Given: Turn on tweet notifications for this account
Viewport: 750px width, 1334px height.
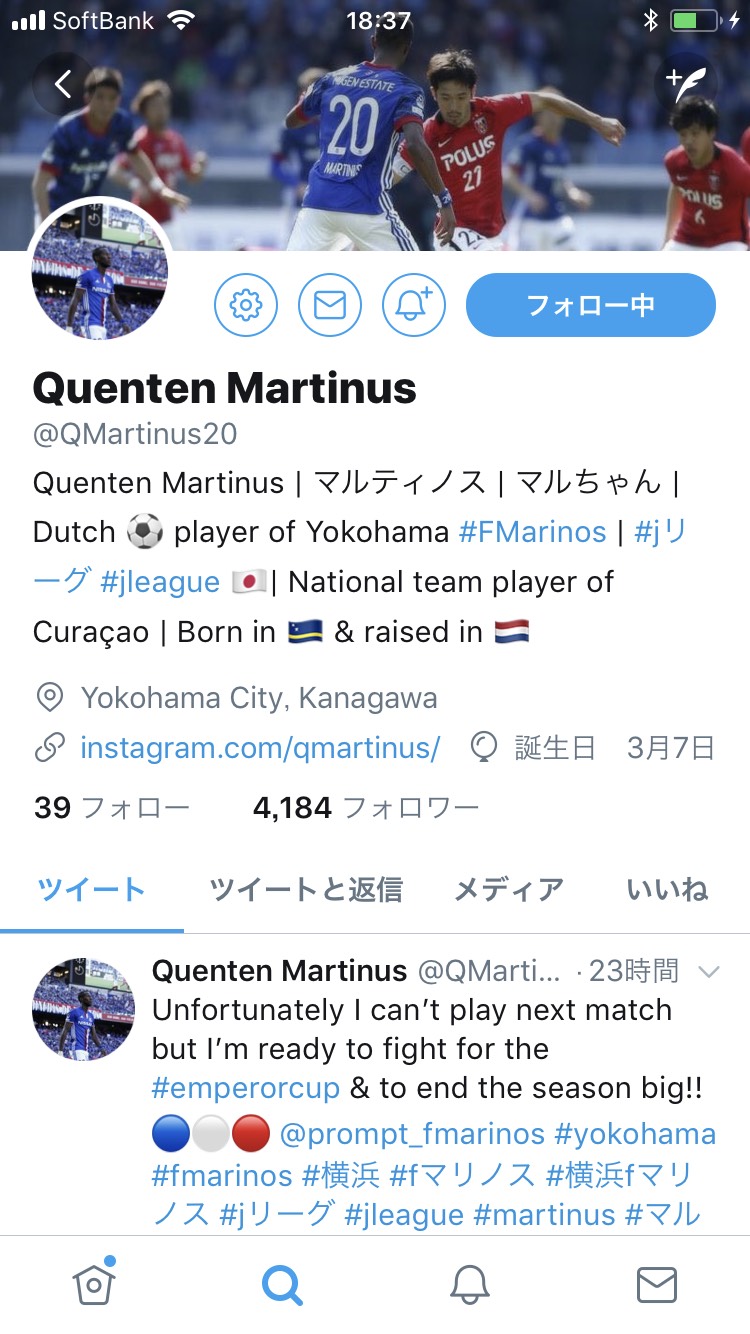Looking at the screenshot, I should tap(414, 304).
